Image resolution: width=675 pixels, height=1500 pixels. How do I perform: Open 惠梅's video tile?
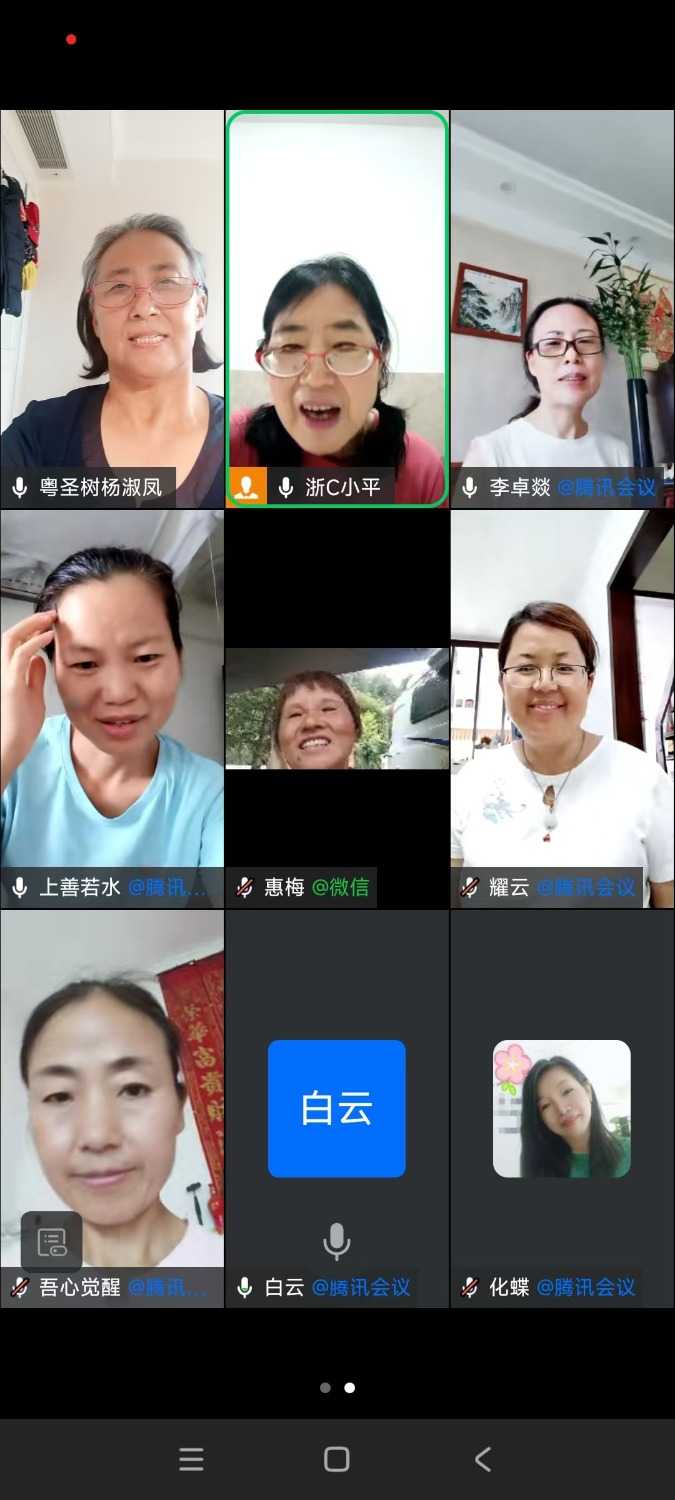point(337,708)
